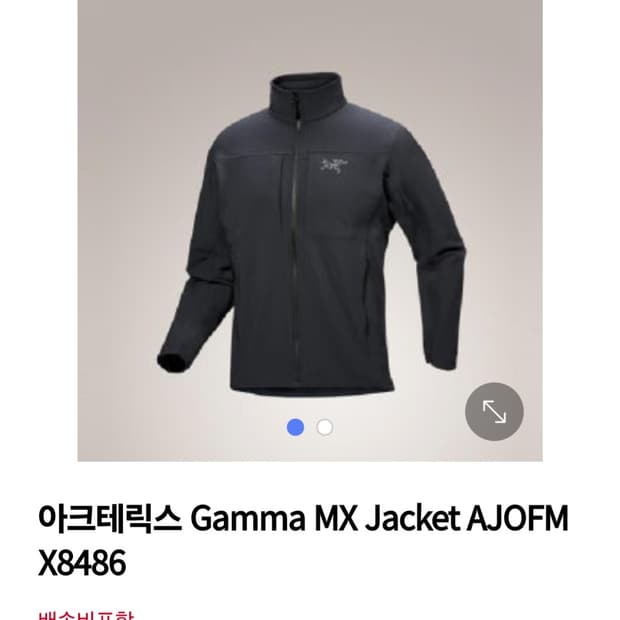Screen dimensions: 620x620
Task: Switch to the second image indicator dot
Action: tap(325, 428)
